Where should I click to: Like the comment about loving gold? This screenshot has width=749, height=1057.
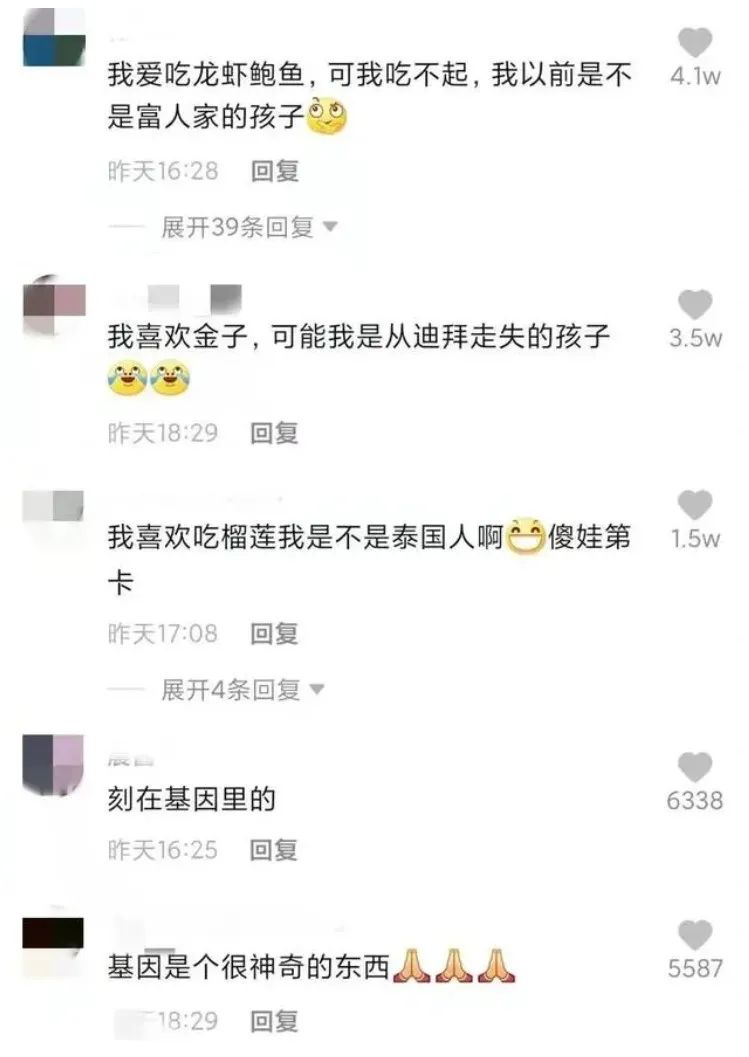695,304
